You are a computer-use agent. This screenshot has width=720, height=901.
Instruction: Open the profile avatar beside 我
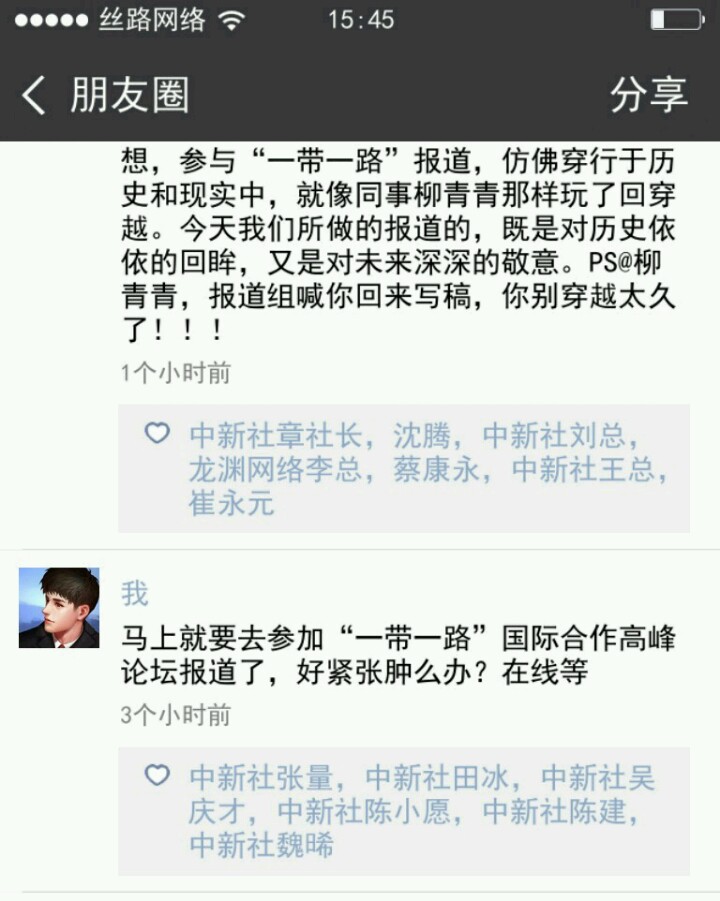tap(59, 608)
